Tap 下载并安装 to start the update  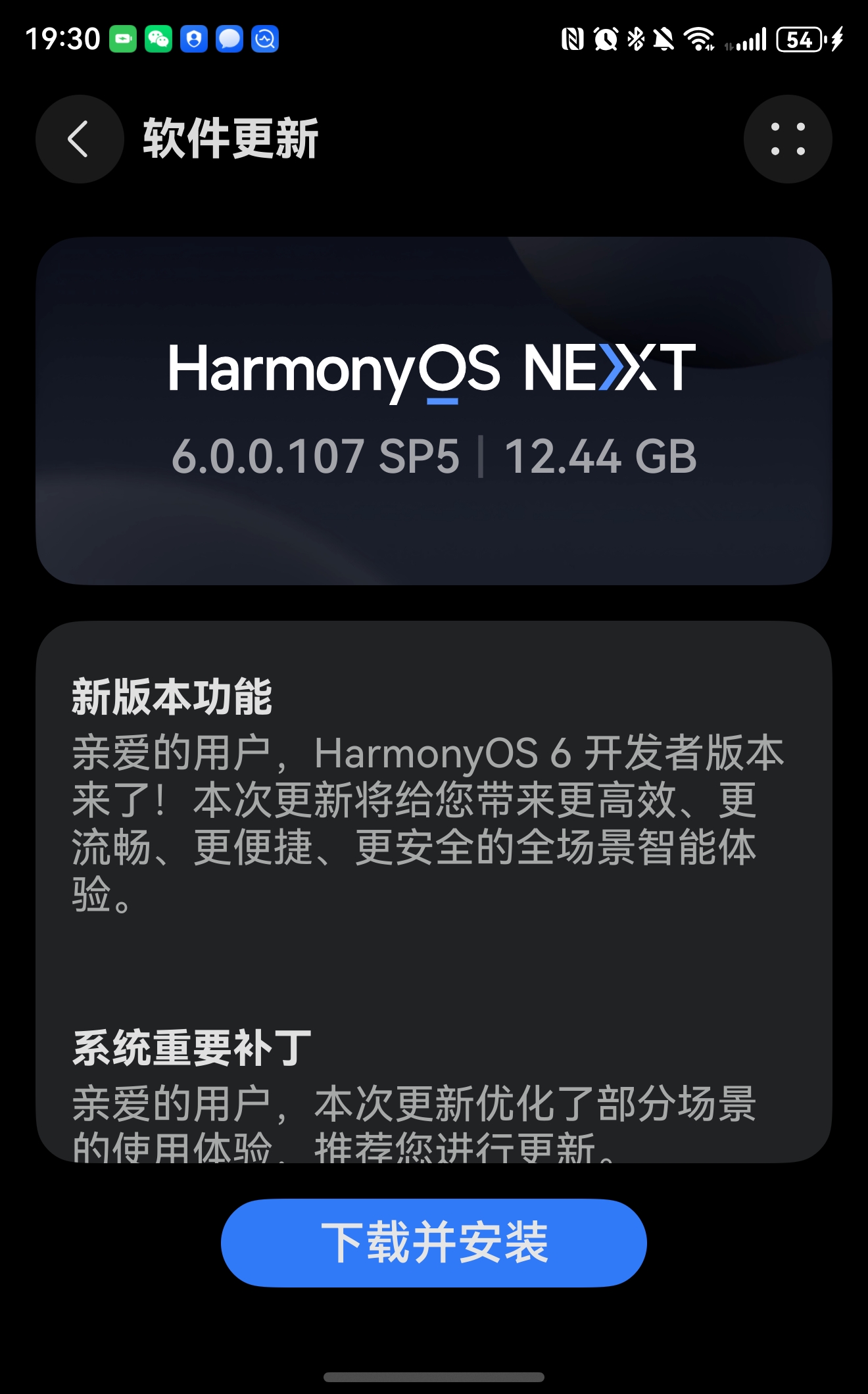(x=433, y=1242)
